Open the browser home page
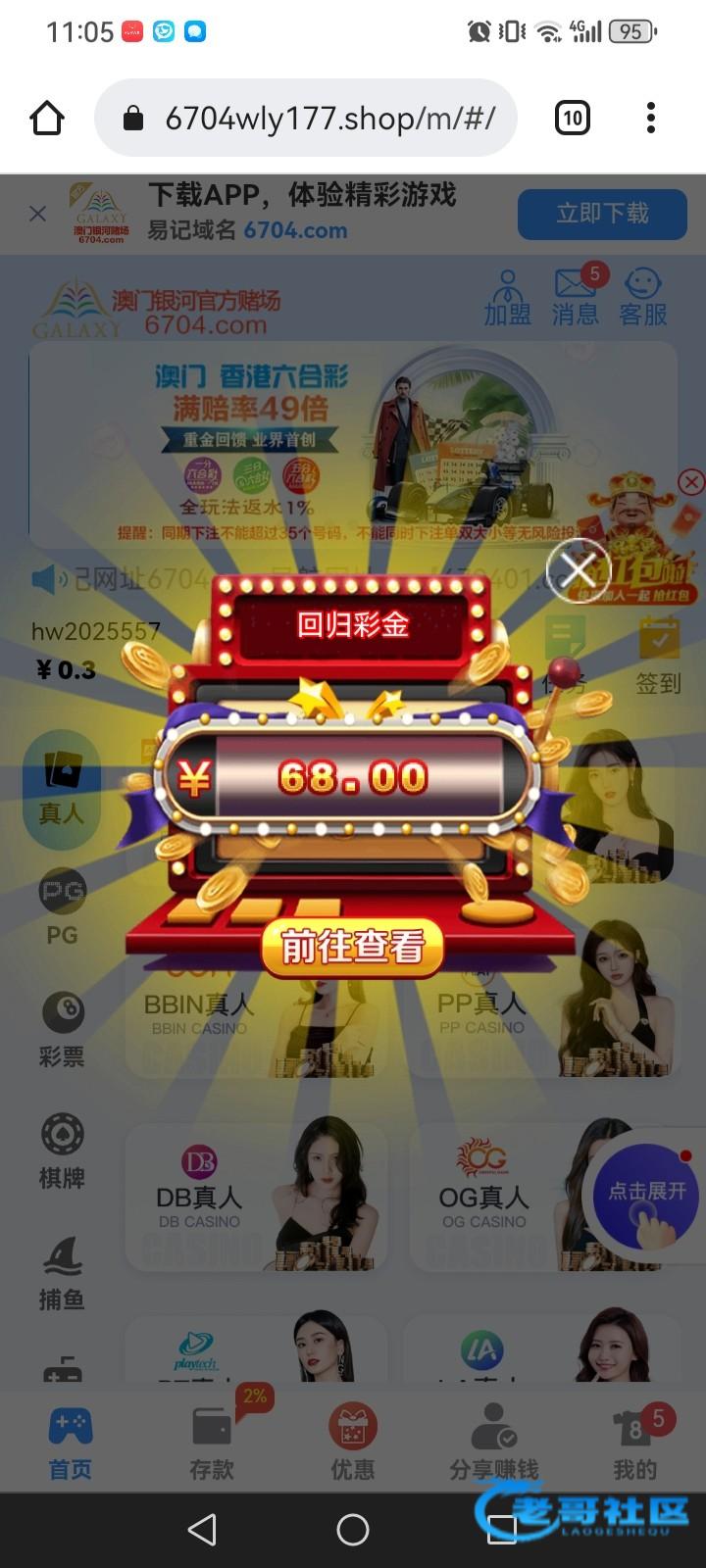 [x=47, y=119]
